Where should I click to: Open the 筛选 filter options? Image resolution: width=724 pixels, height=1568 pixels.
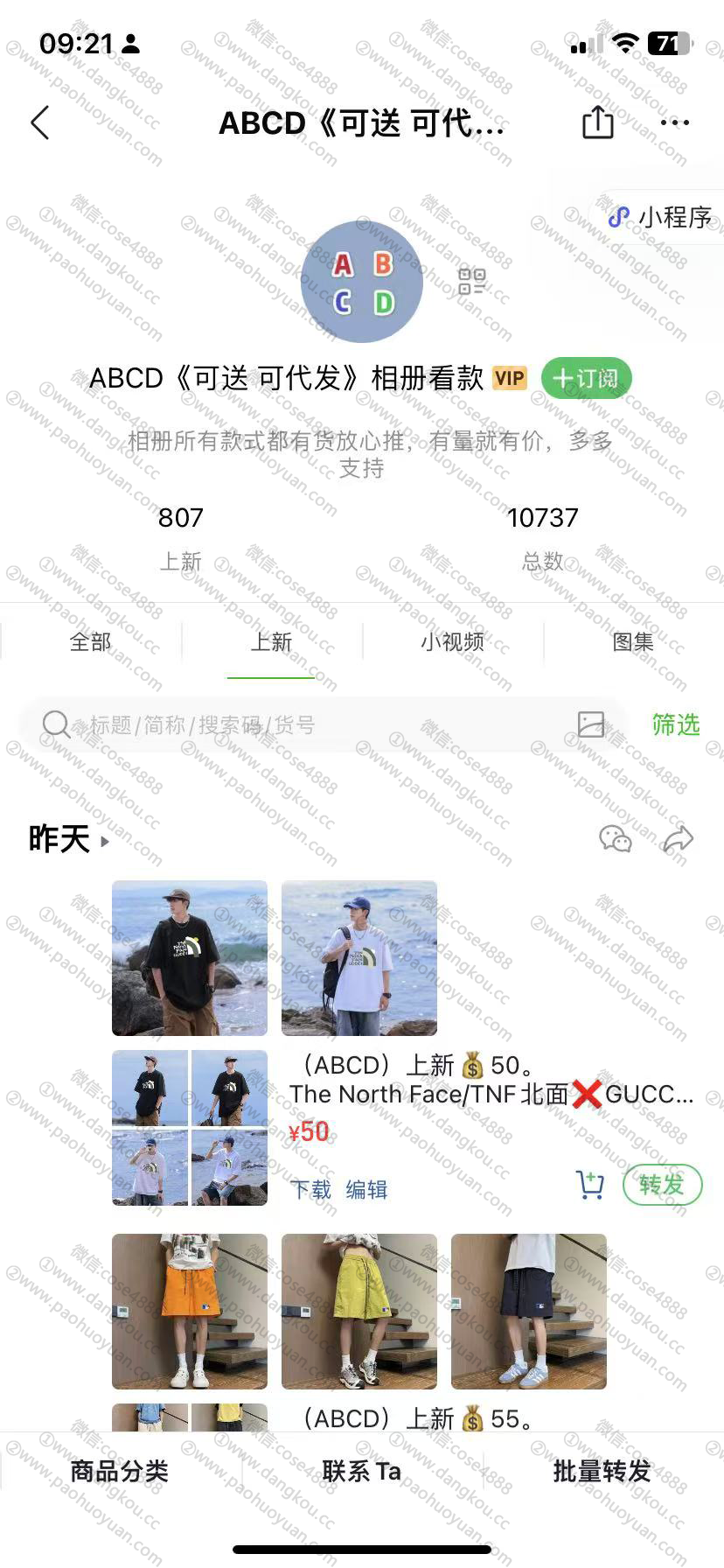point(676,724)
